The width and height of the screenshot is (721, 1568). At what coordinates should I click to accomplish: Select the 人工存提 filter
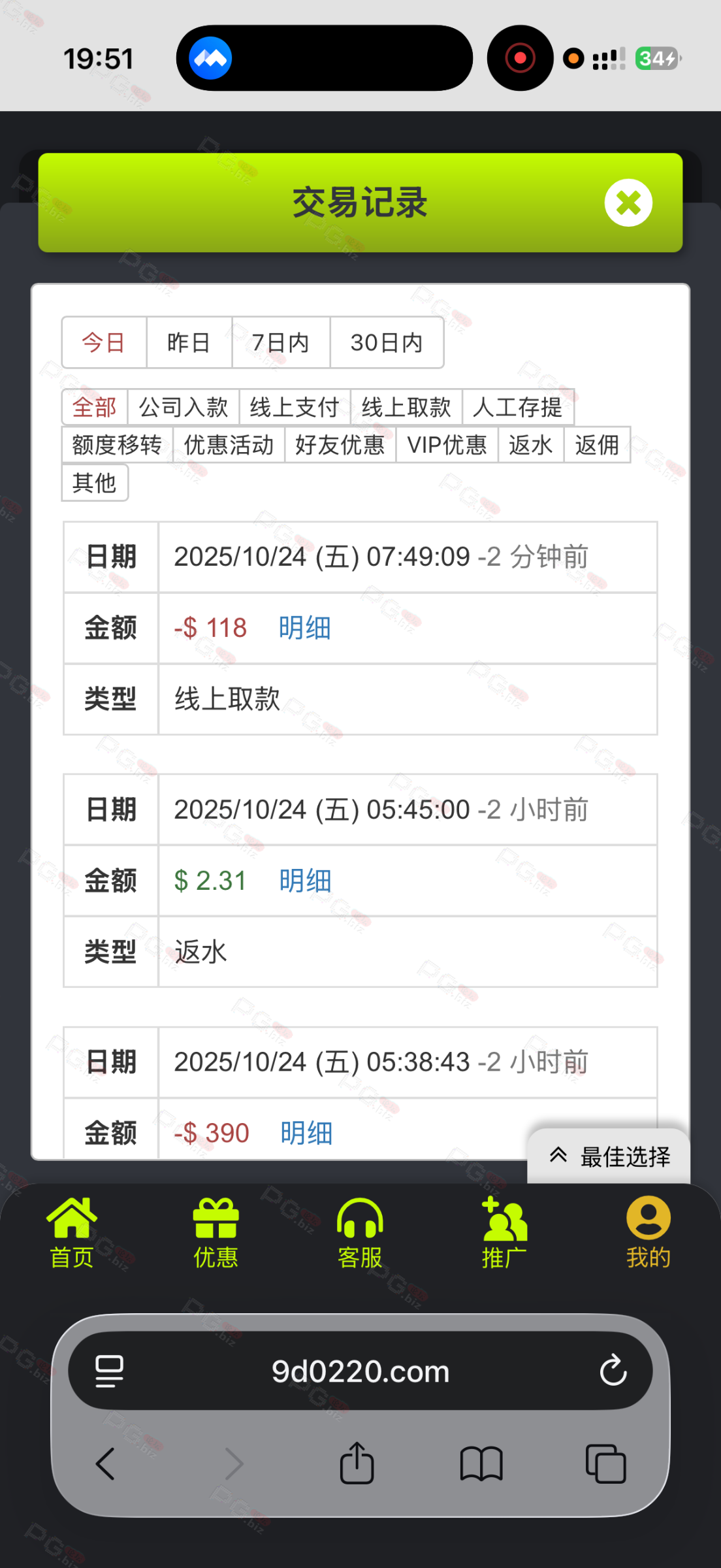coord(518,408)
